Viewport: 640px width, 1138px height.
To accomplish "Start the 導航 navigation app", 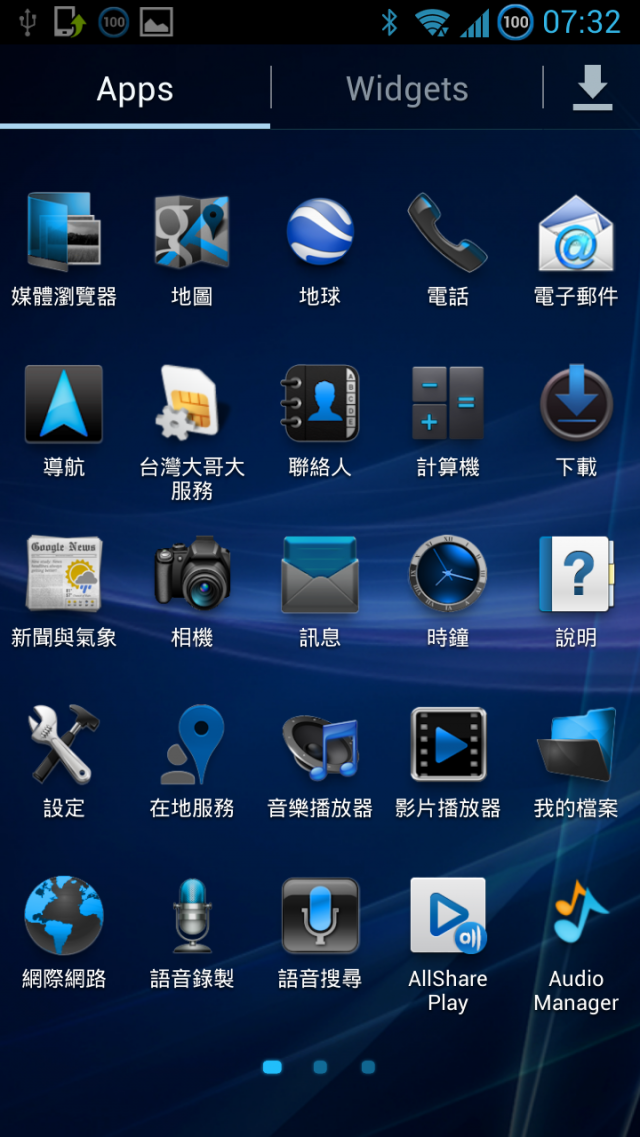I will (64, 405).
